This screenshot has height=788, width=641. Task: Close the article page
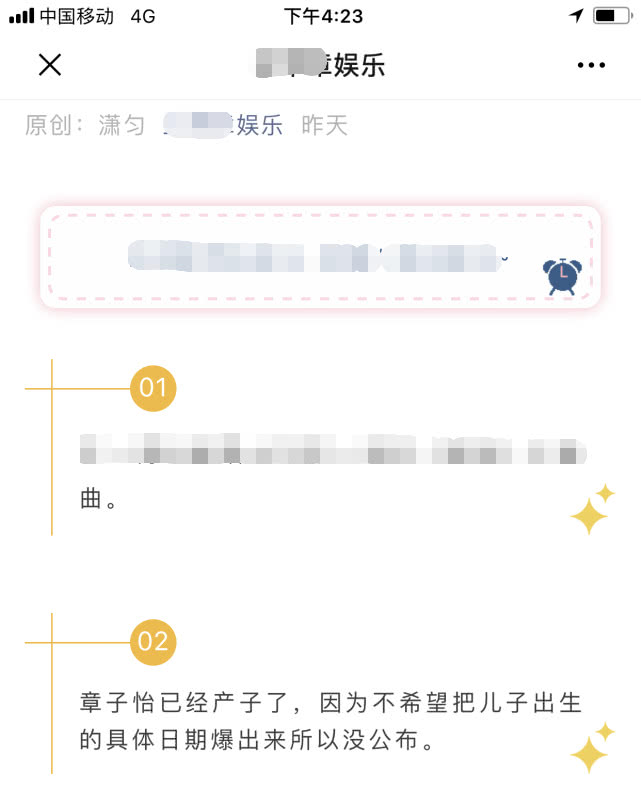point(49,65)
